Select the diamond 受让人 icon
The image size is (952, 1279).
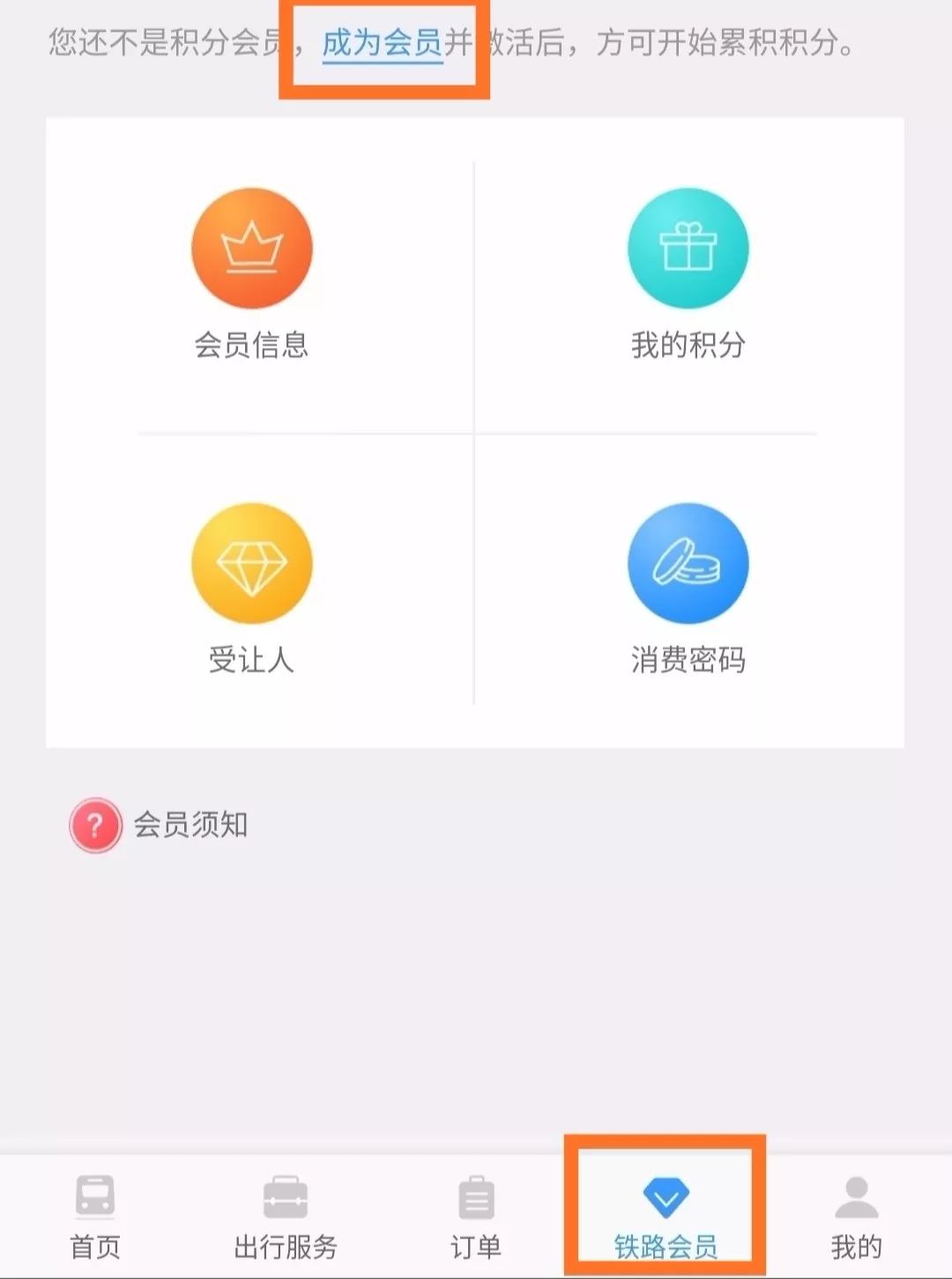click(251, 565)
